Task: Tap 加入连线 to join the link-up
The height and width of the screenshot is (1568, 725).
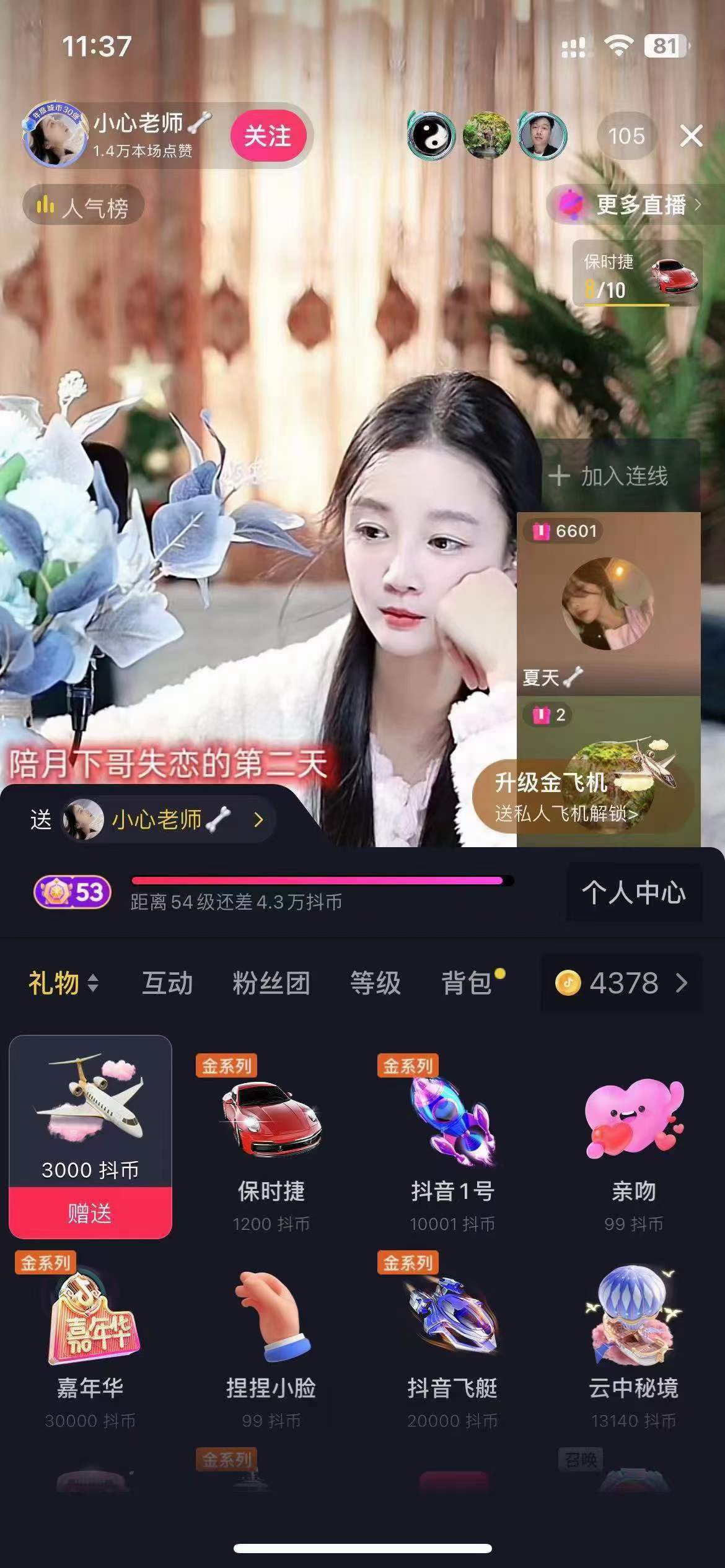Action: click(610, 476)
